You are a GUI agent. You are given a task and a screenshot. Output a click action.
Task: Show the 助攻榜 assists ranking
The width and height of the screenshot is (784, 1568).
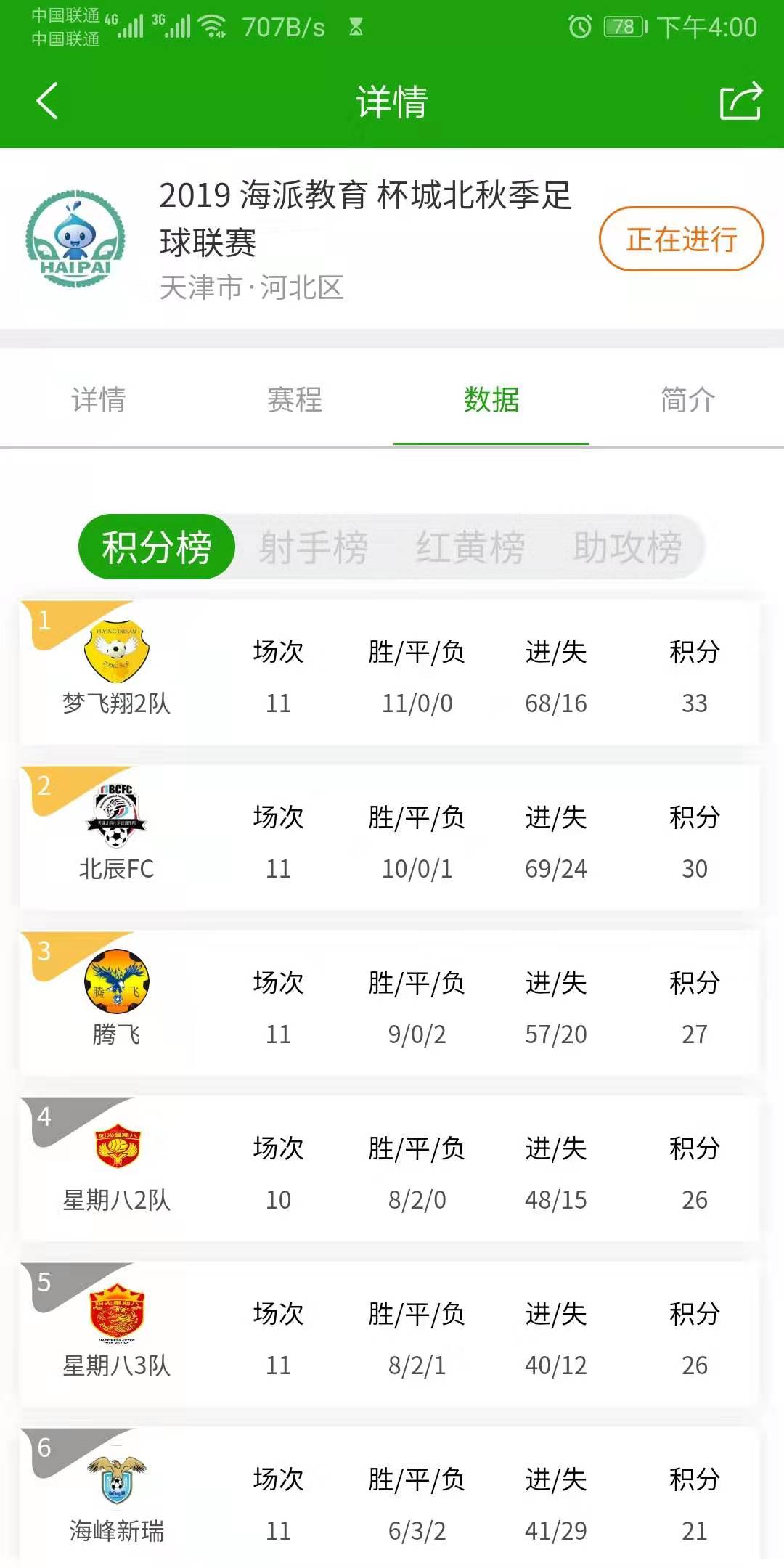pyautogui.click(x=627, y=547)
